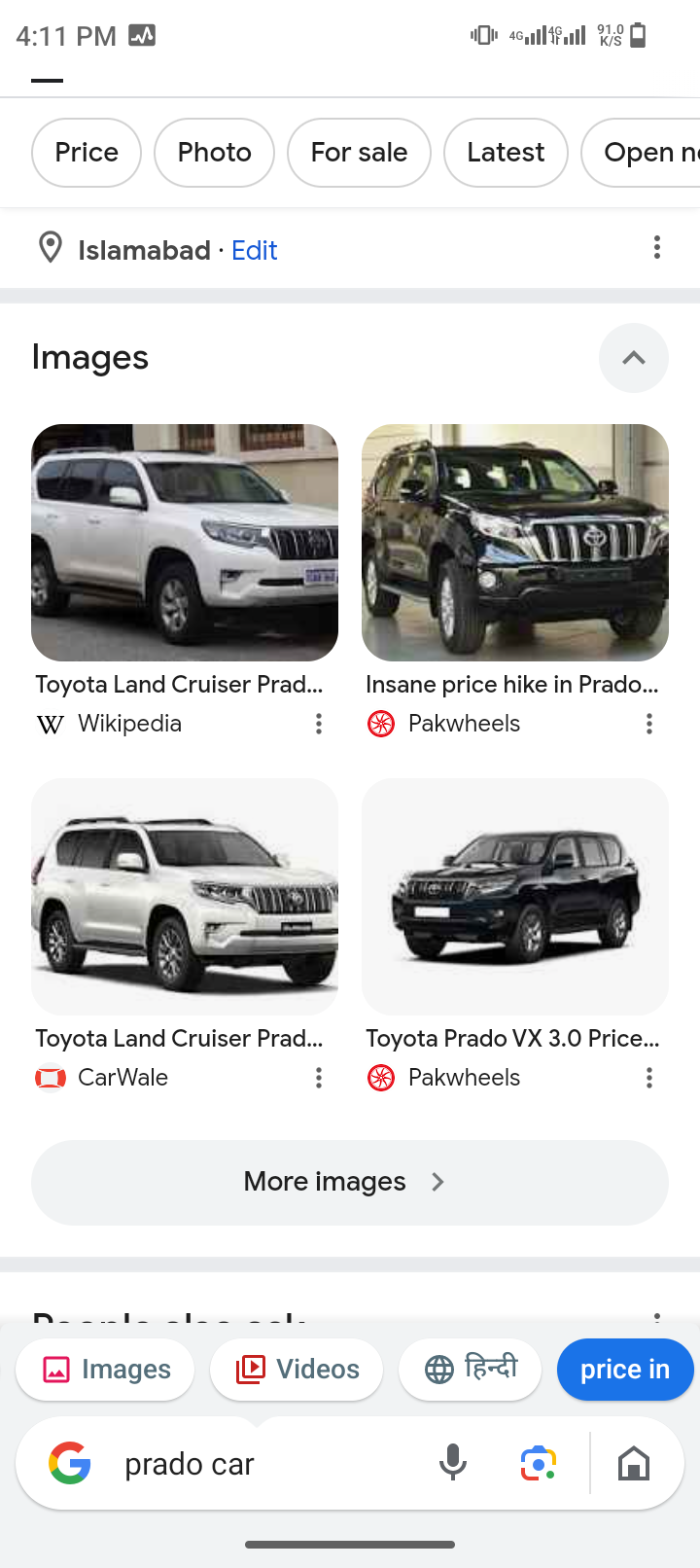Start voice search with the microphone
Viewport: 700px width, 1568px height.
click(453, 1463)
